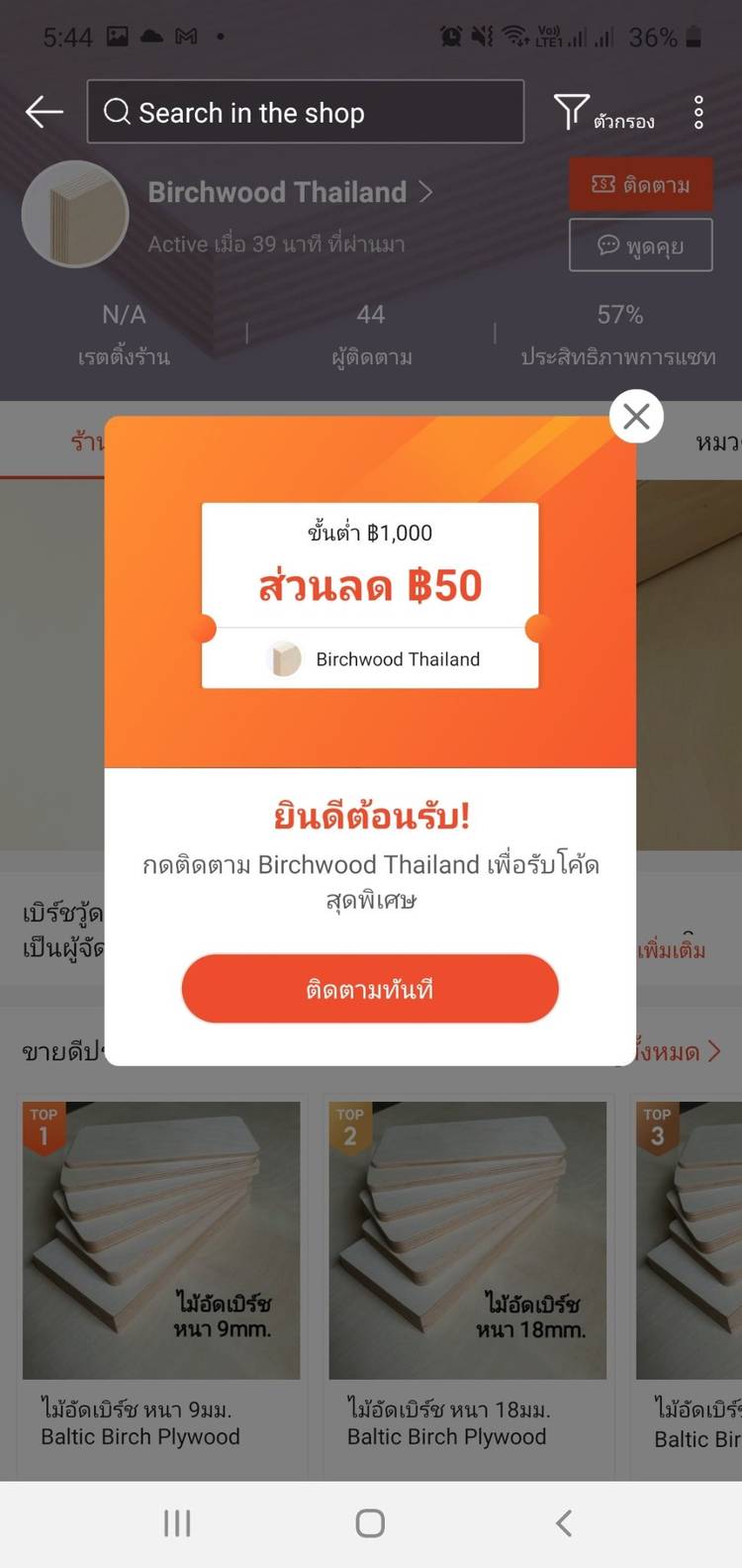Start a chat via the พูดคุย button

click(x=640, y=245)
